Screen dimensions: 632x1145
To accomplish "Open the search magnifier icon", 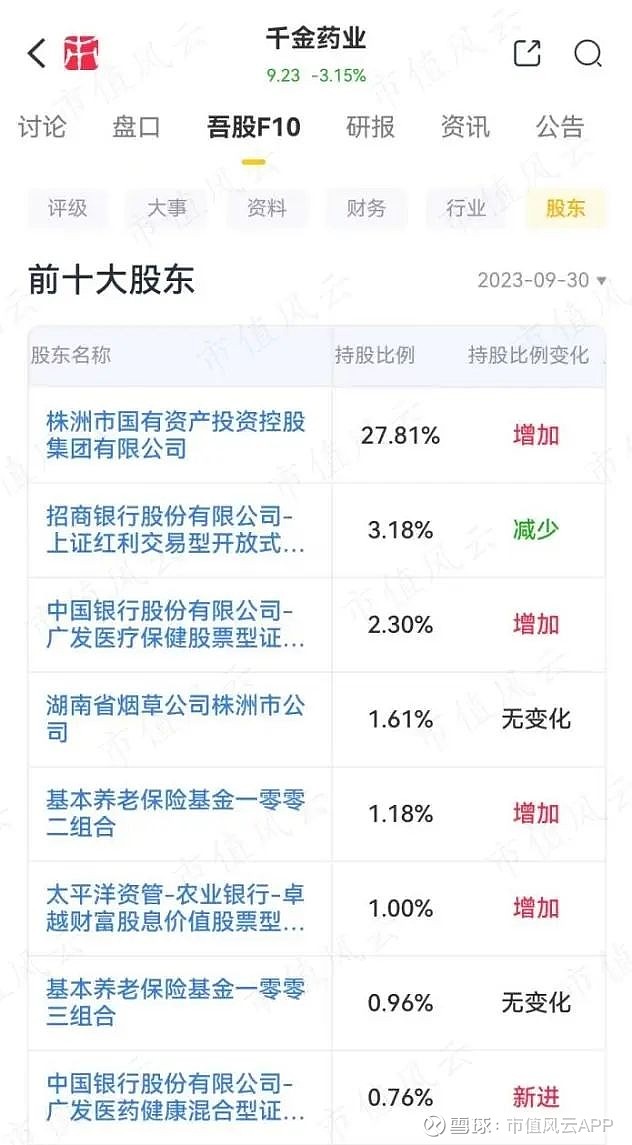I will click(588, 53).
